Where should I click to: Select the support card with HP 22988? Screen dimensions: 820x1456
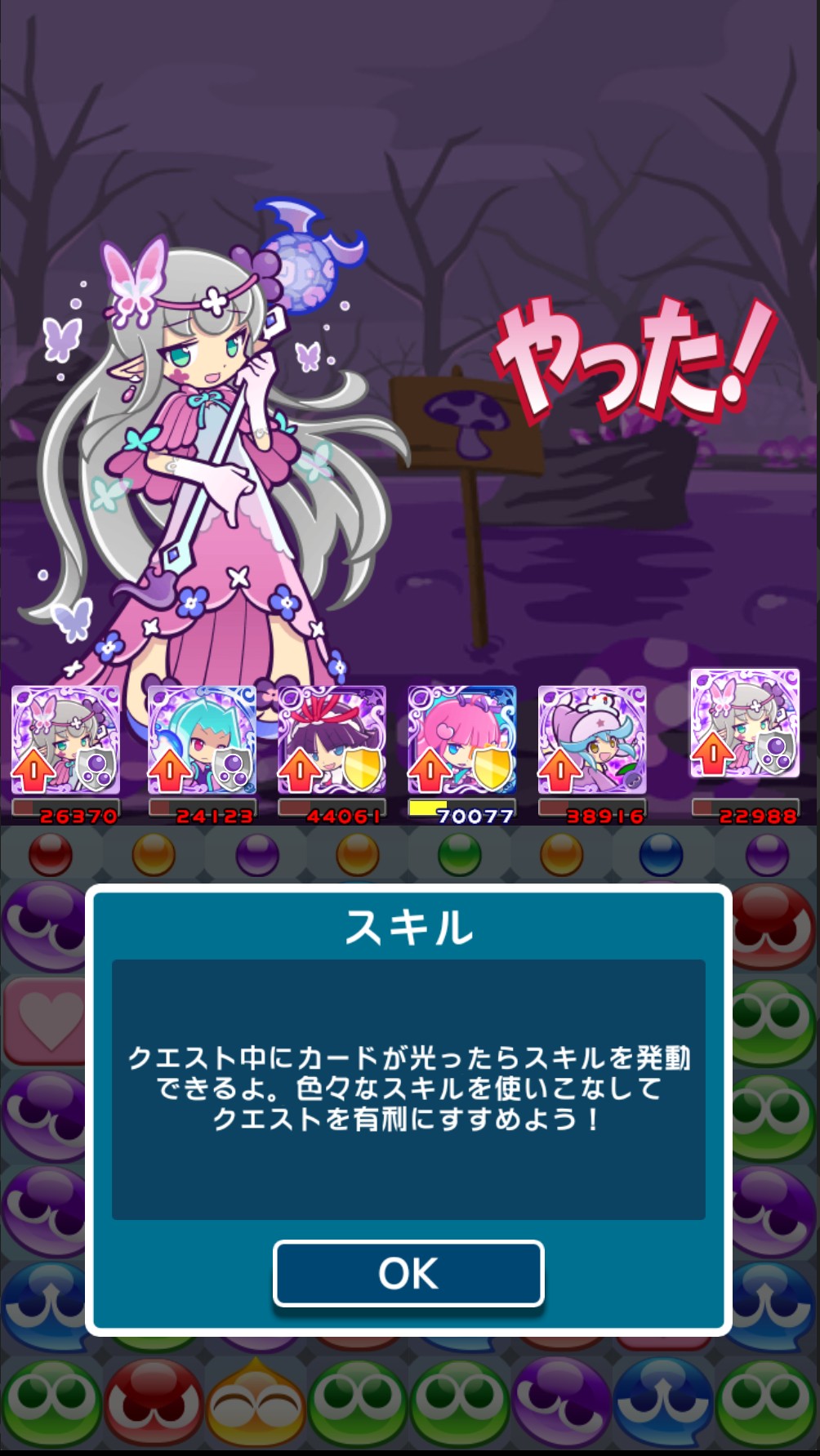pyautogui.click(x=745, y=724)
